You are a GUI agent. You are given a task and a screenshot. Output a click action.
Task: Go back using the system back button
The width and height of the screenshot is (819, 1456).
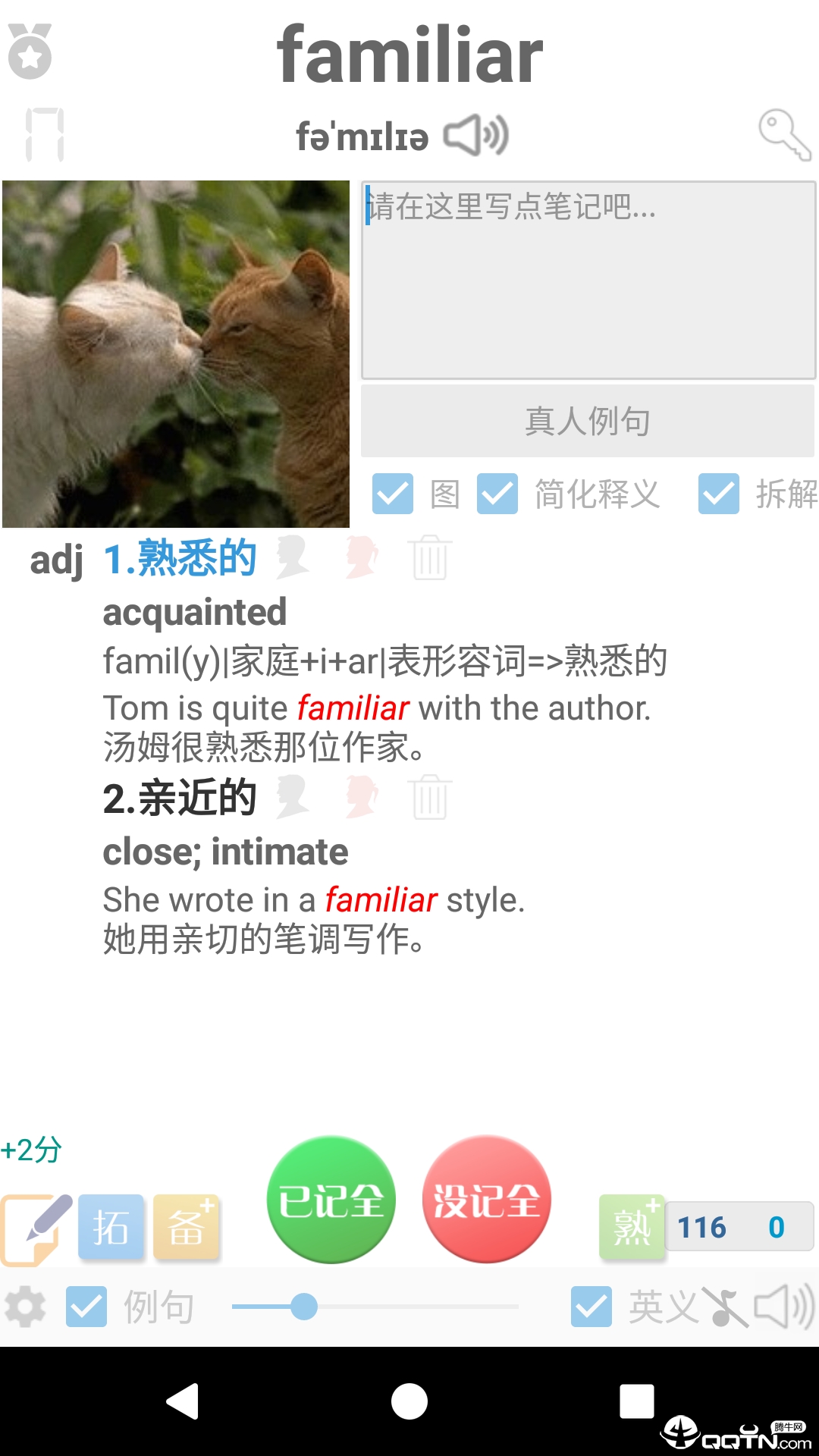tap(183, 1401)
